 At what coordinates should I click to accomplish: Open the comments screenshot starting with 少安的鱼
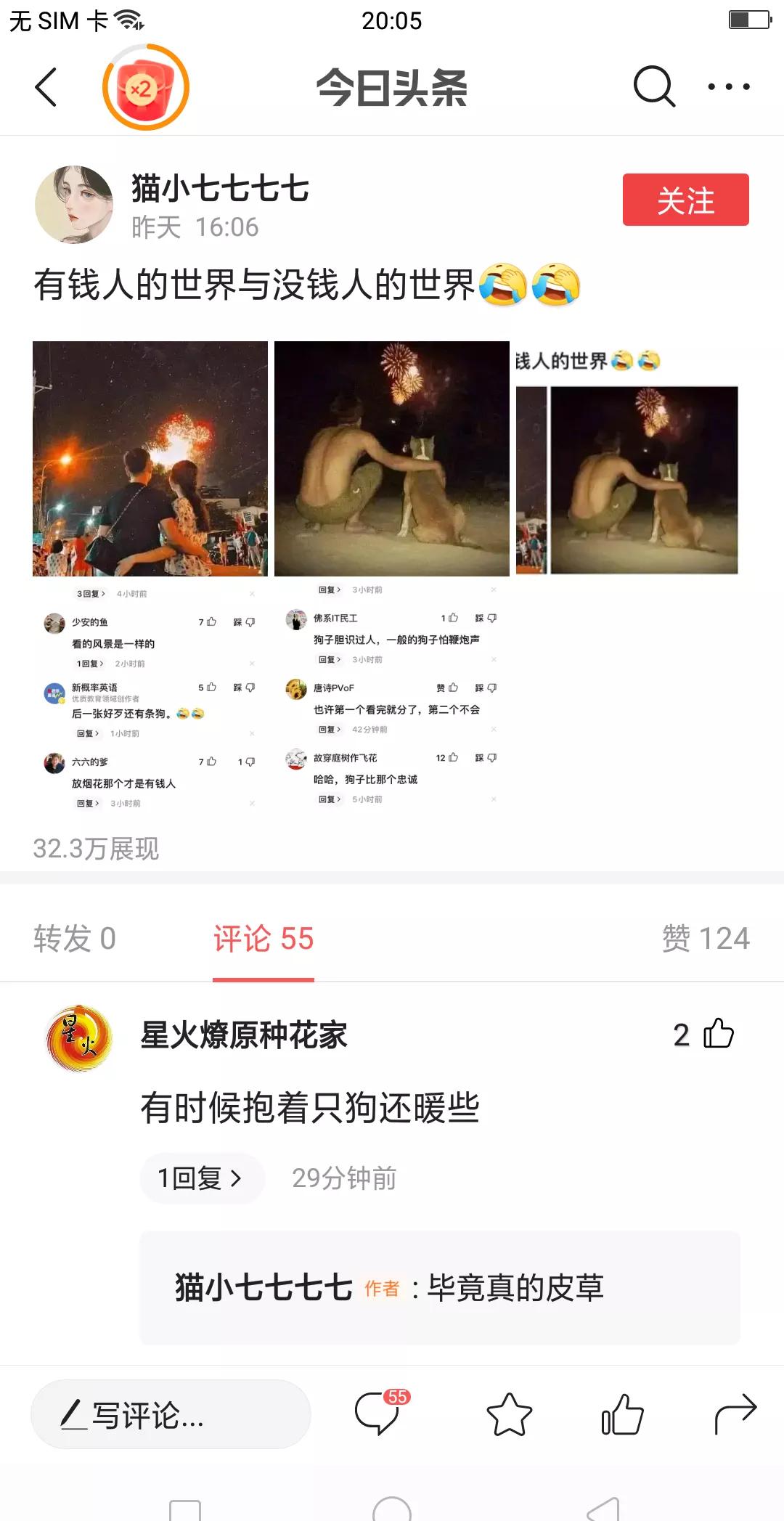(x=150, y=697)
